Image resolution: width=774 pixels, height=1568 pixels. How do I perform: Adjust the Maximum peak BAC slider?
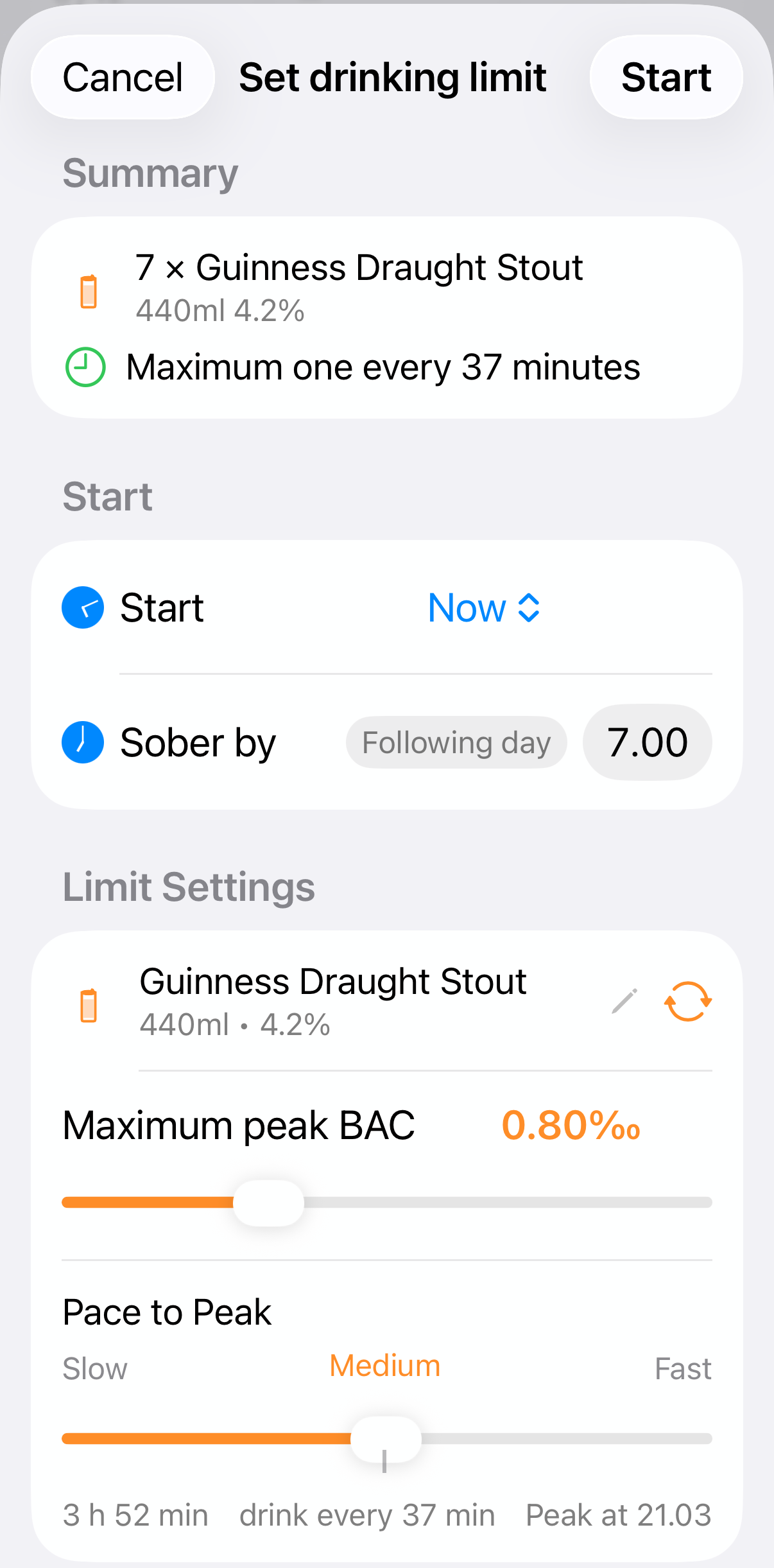(269, 1203)
